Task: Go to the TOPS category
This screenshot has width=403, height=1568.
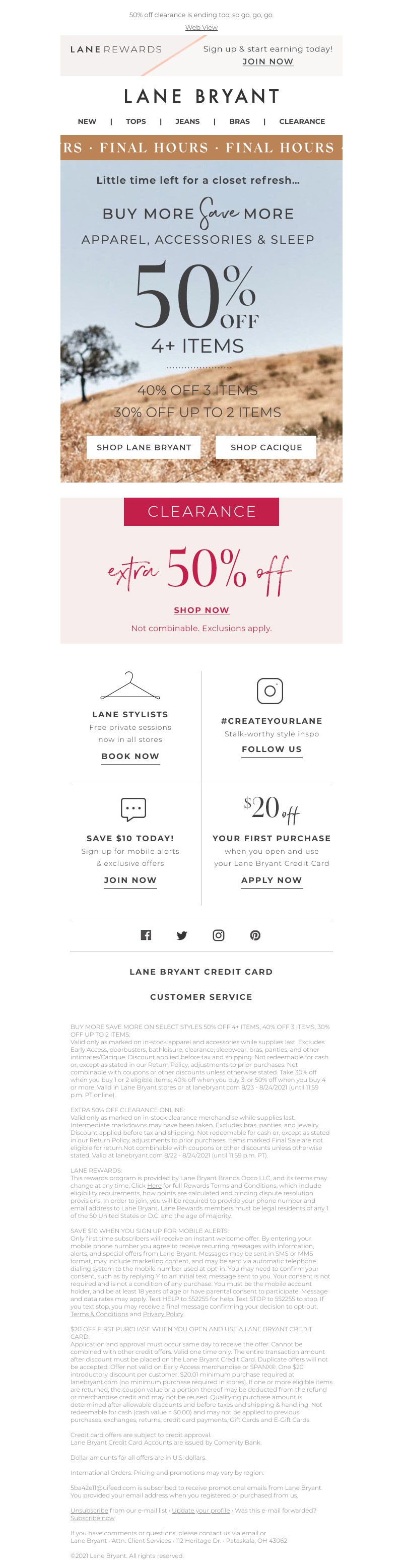Action: coord(136,121)
